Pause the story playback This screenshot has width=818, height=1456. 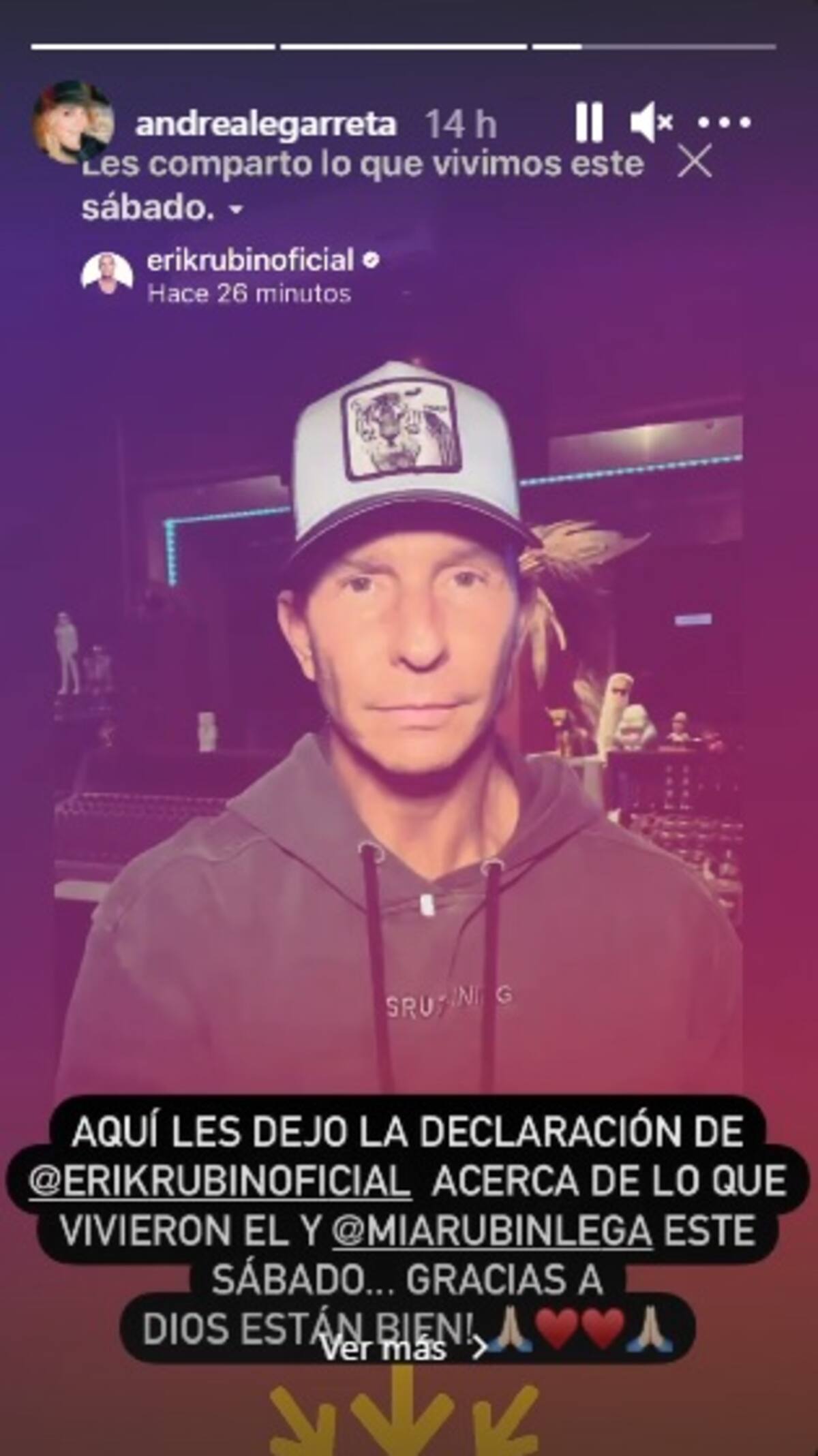pyautogui.click(x=588, y=123)
